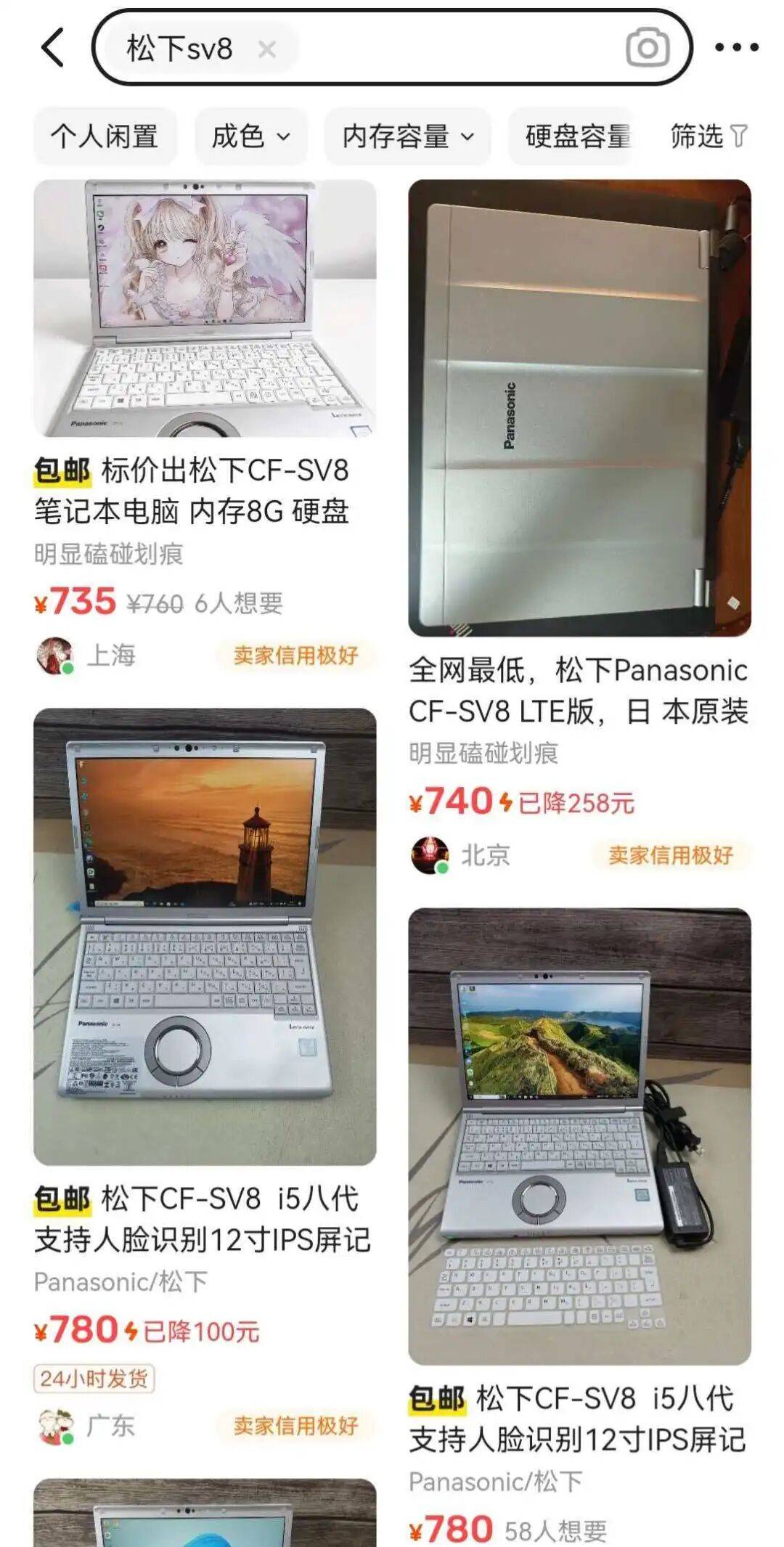Viewport: 784px width, 1547px height.
Task: Open the 筛选 filter panel
Action: [x=708, y=136]
